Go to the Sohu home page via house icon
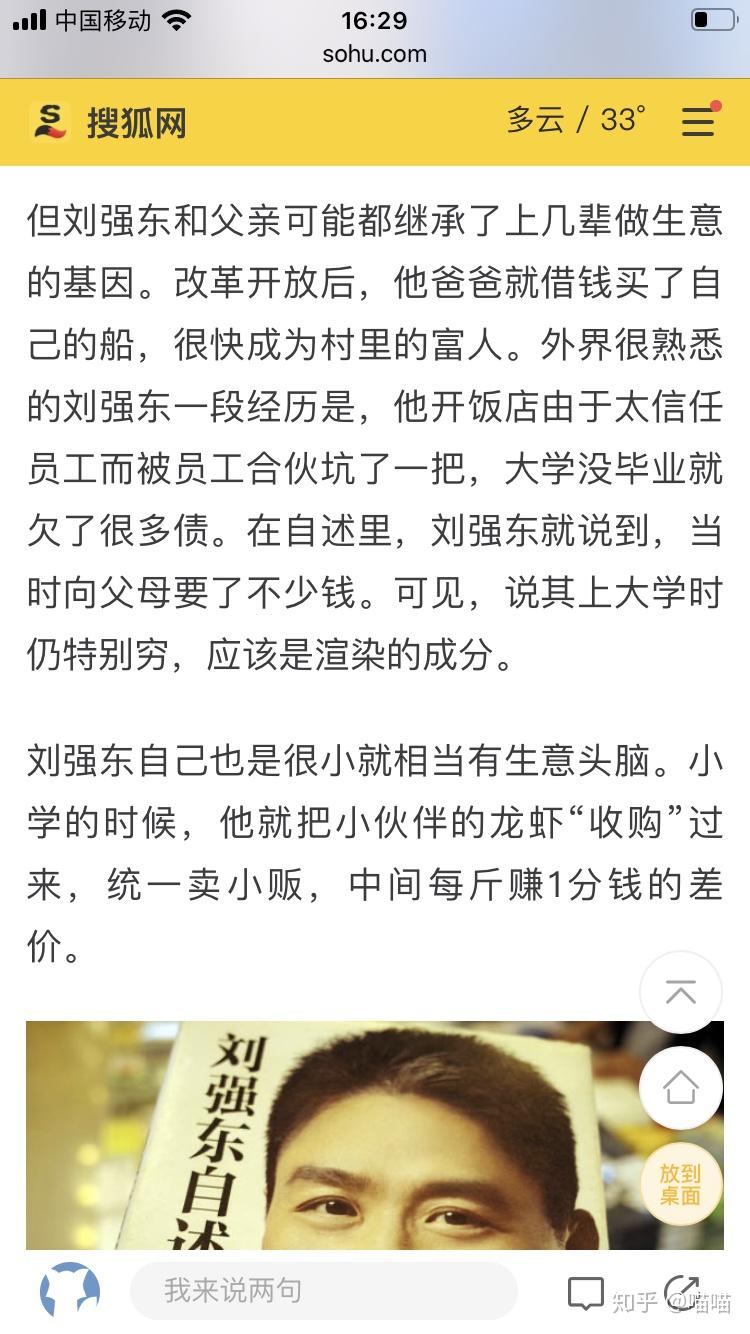 pyautogui.click(x=681, y=1088)
